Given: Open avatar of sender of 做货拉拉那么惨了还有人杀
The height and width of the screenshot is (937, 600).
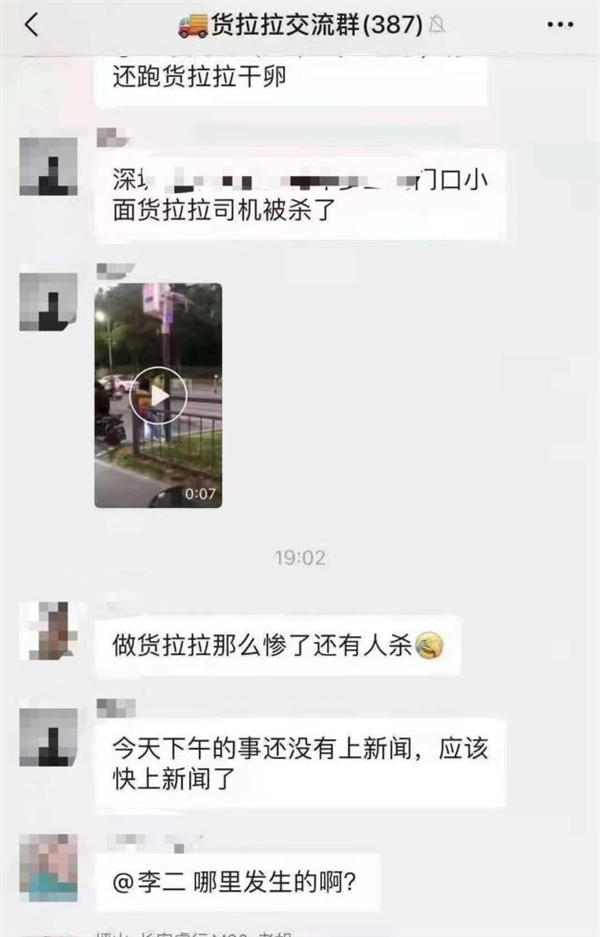Looking at the screenshot, I should click(48, 631).
